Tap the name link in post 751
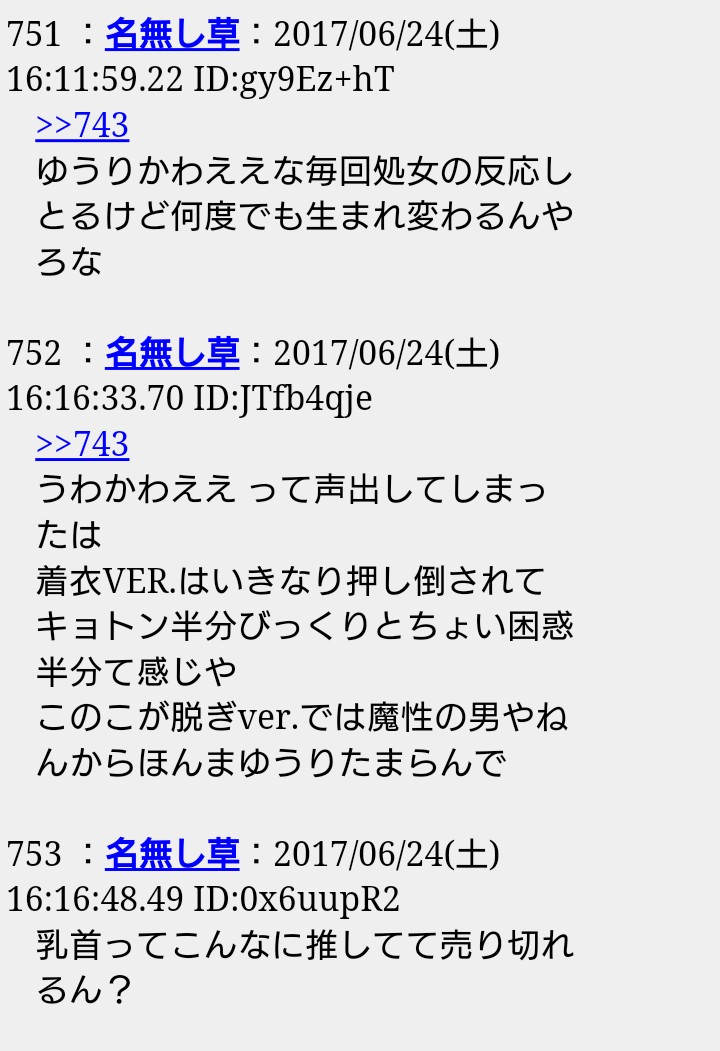Image resolution: width=720 pixels, height=1051 pixels. tap(172, 34)
